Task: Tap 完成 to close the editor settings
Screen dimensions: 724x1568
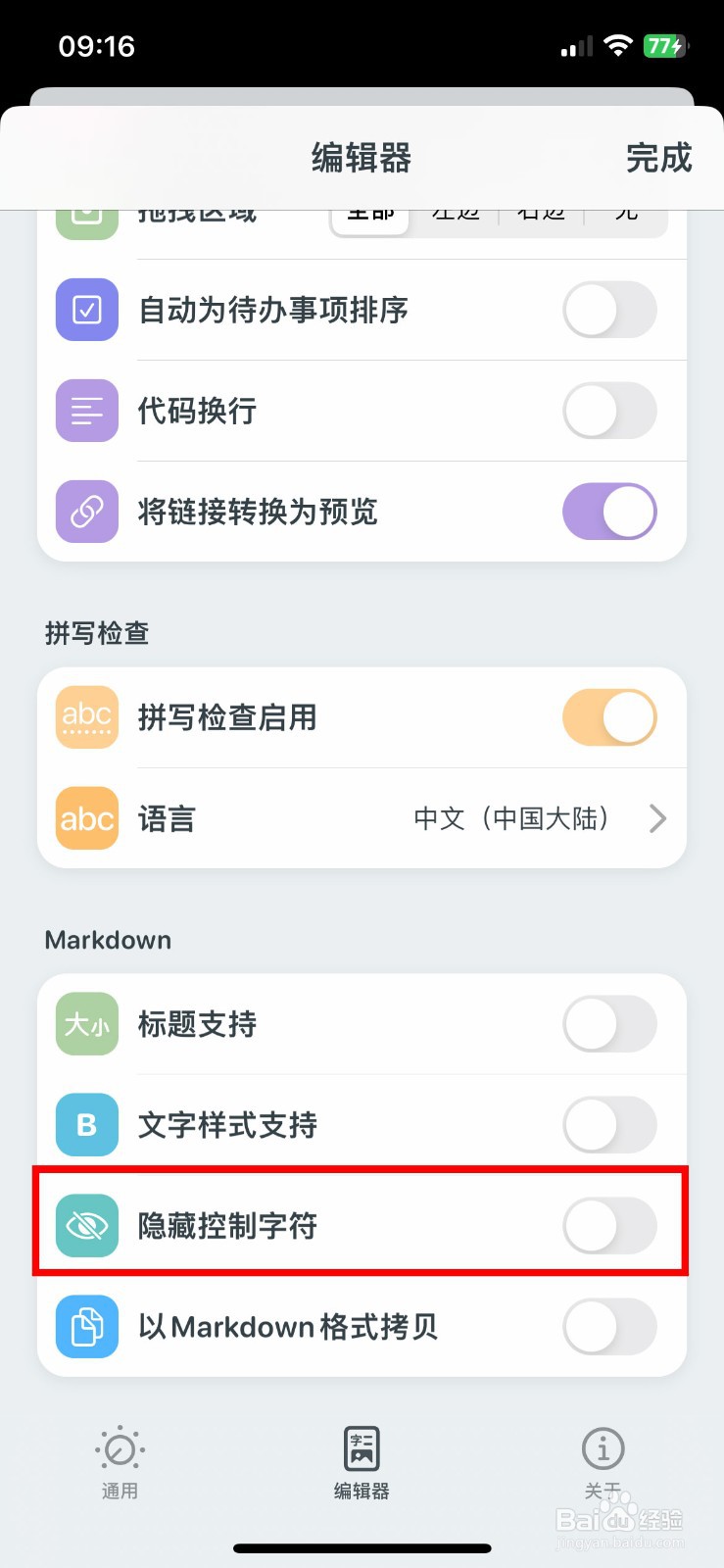Action: pyautogui.click(x=658, y=158)
